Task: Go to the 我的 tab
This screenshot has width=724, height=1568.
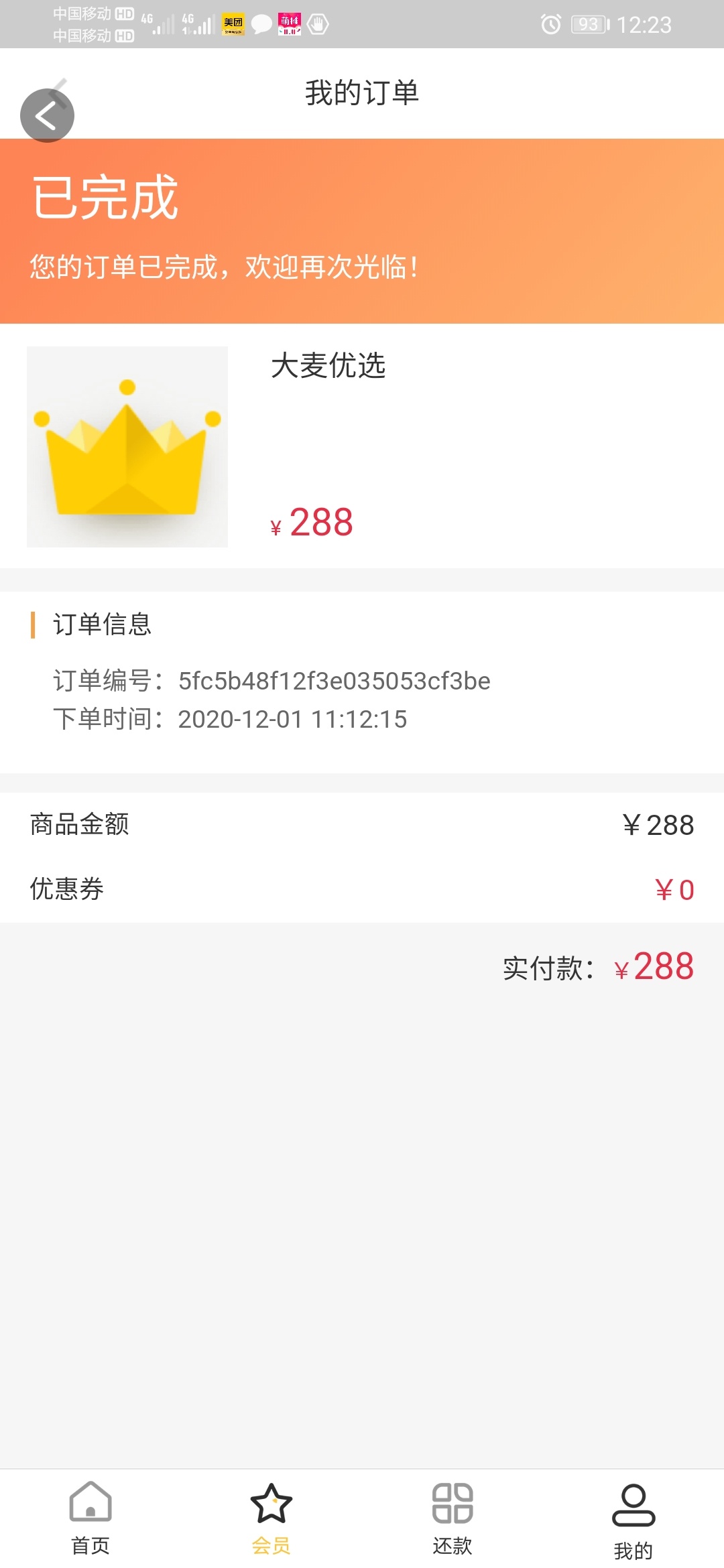Action: click(633, 1521)
